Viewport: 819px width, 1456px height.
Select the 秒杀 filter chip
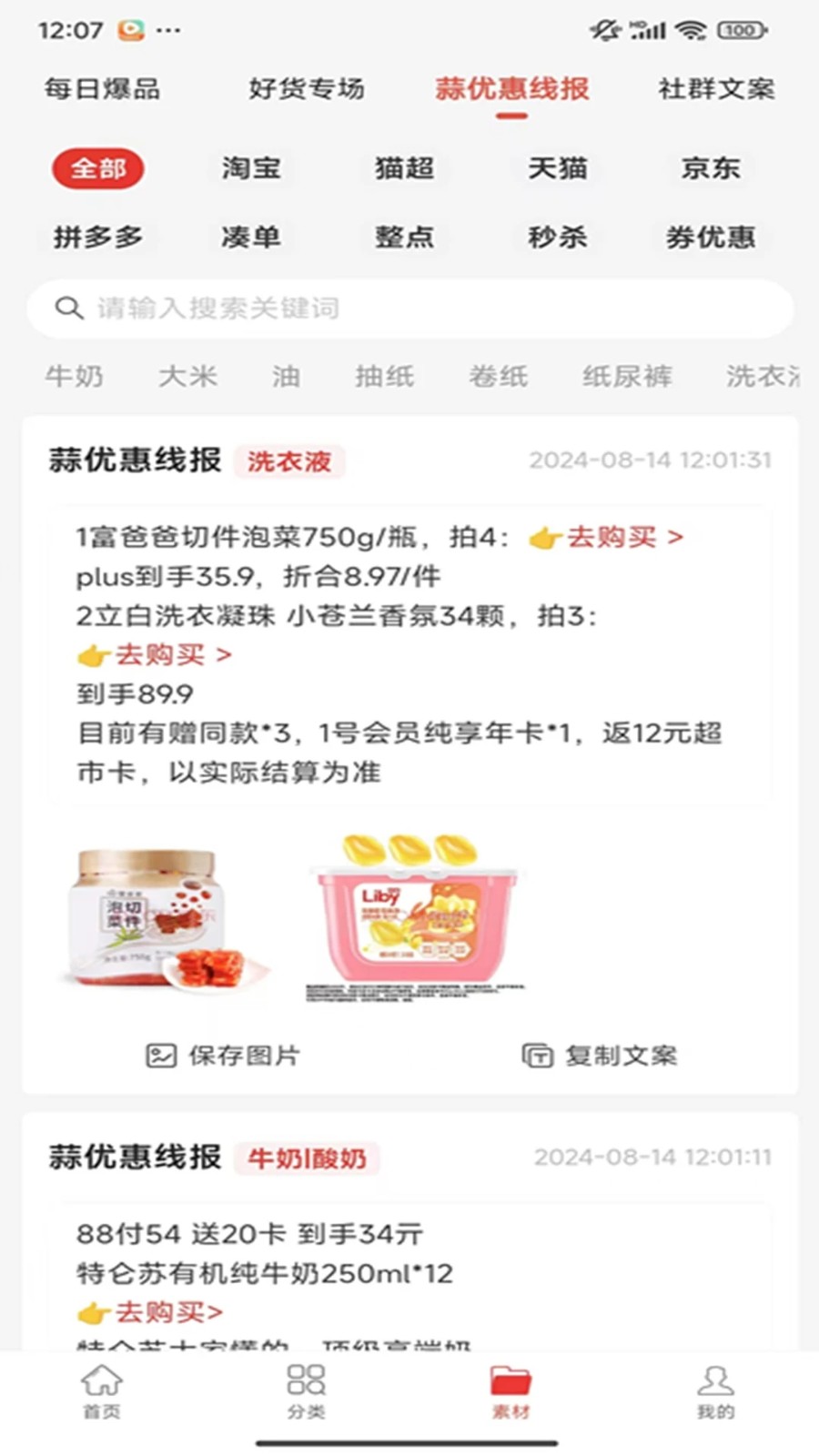[x=558, y=238]
